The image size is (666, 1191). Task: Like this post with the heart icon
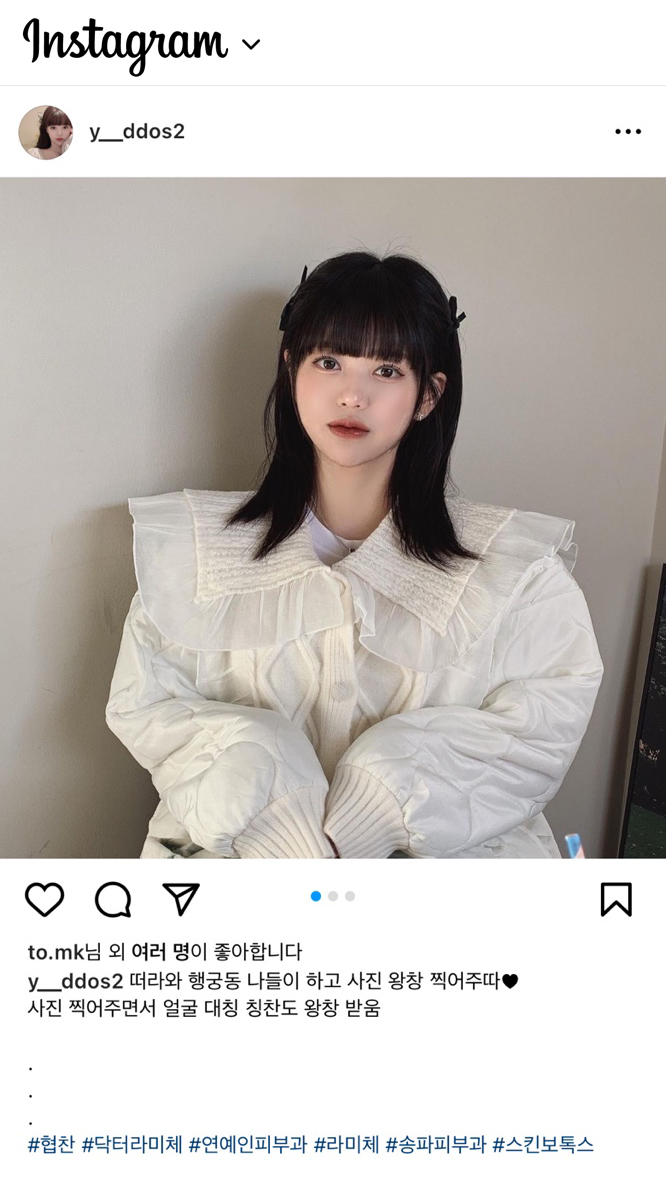click(45, 899)
